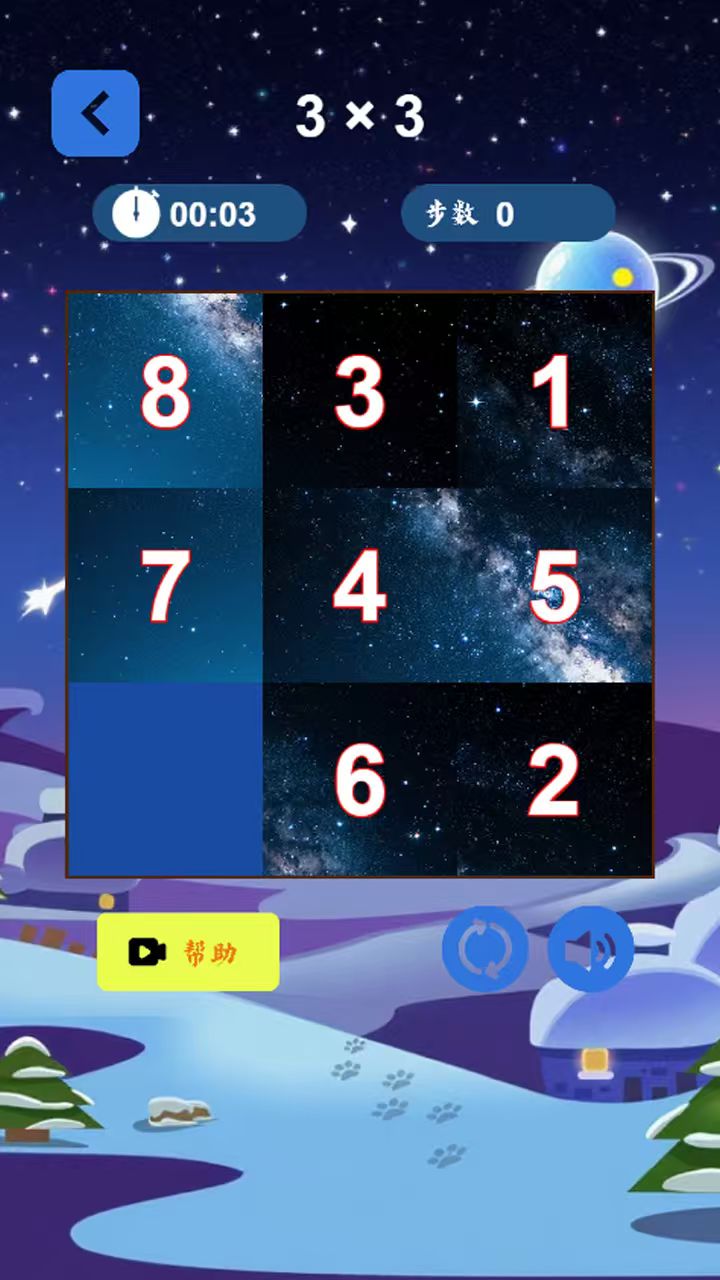
Task: Open the yellow 帮助 help video button
Action: pos(188,952)
